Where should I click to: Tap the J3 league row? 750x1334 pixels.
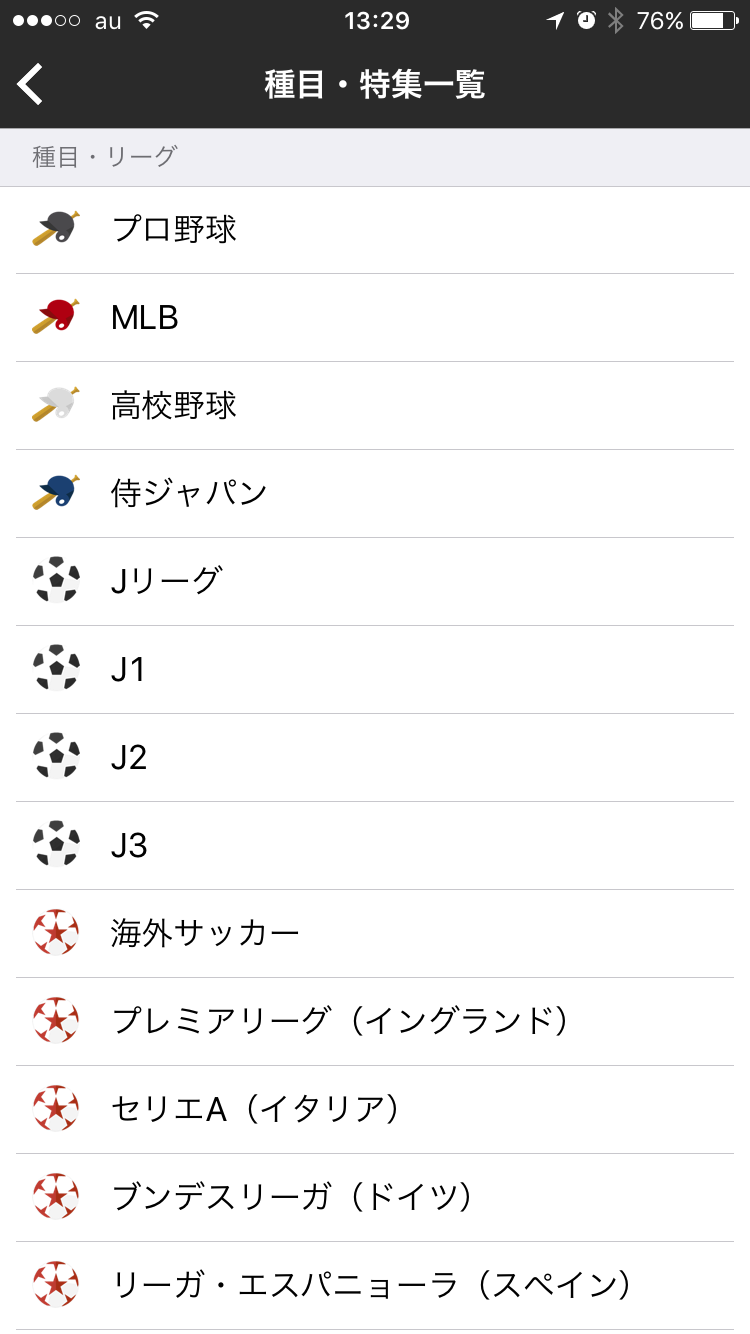click(x=375, y=846)
